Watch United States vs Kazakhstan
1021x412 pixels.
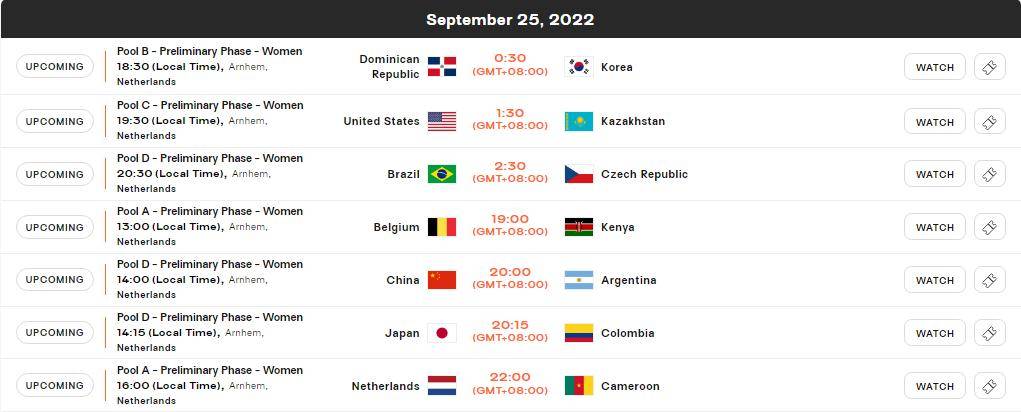(x=934, y=121)
